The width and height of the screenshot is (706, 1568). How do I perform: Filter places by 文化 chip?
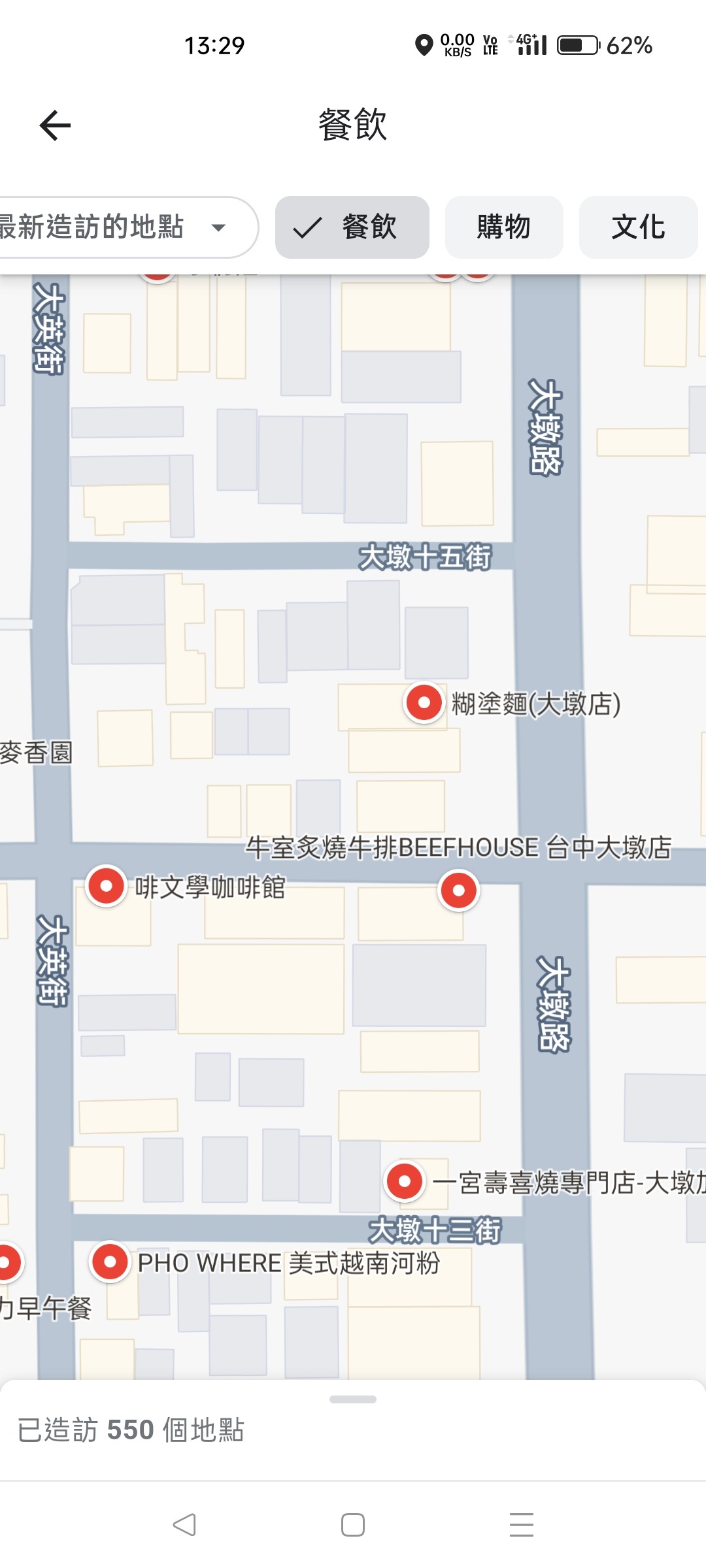coord(638,227)
